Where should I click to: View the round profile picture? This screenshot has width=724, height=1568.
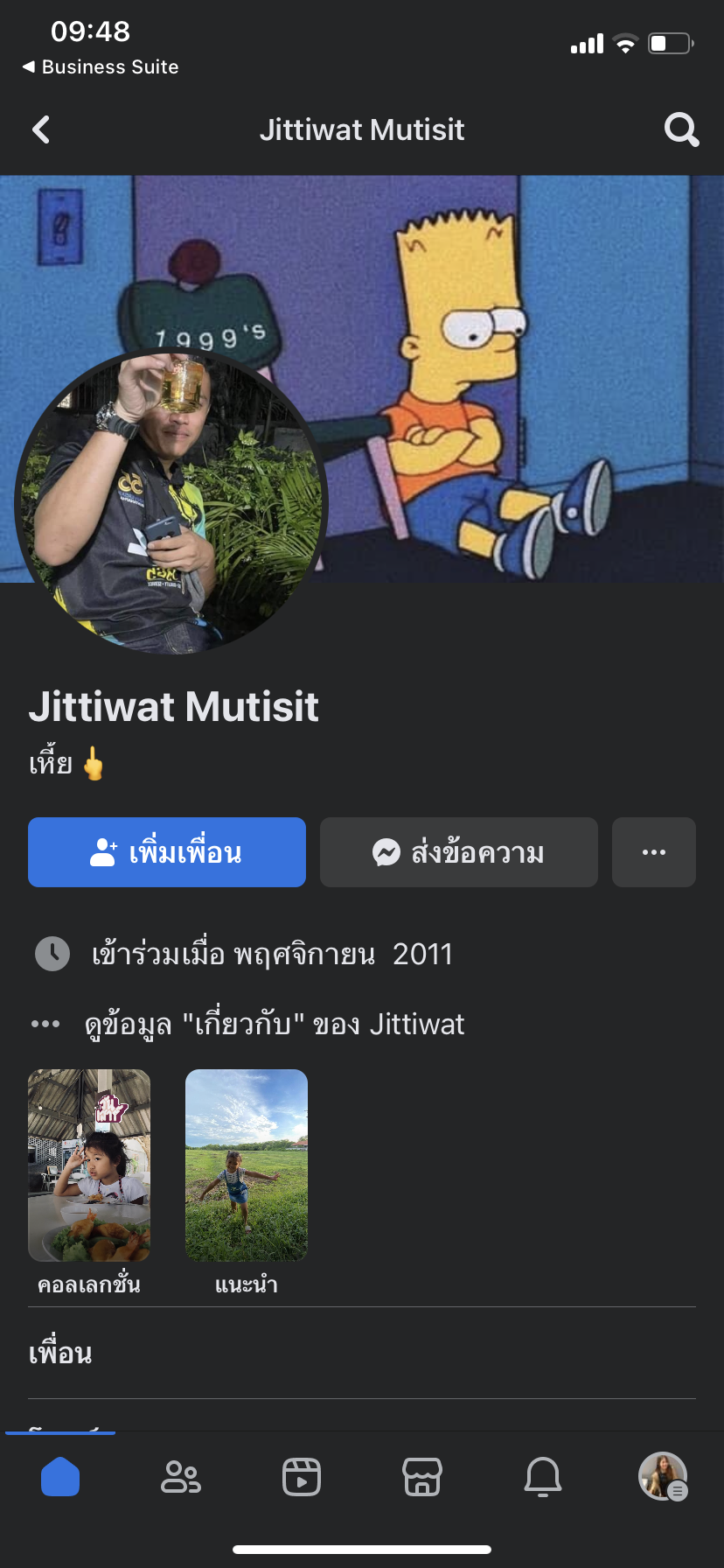point(171,501)
